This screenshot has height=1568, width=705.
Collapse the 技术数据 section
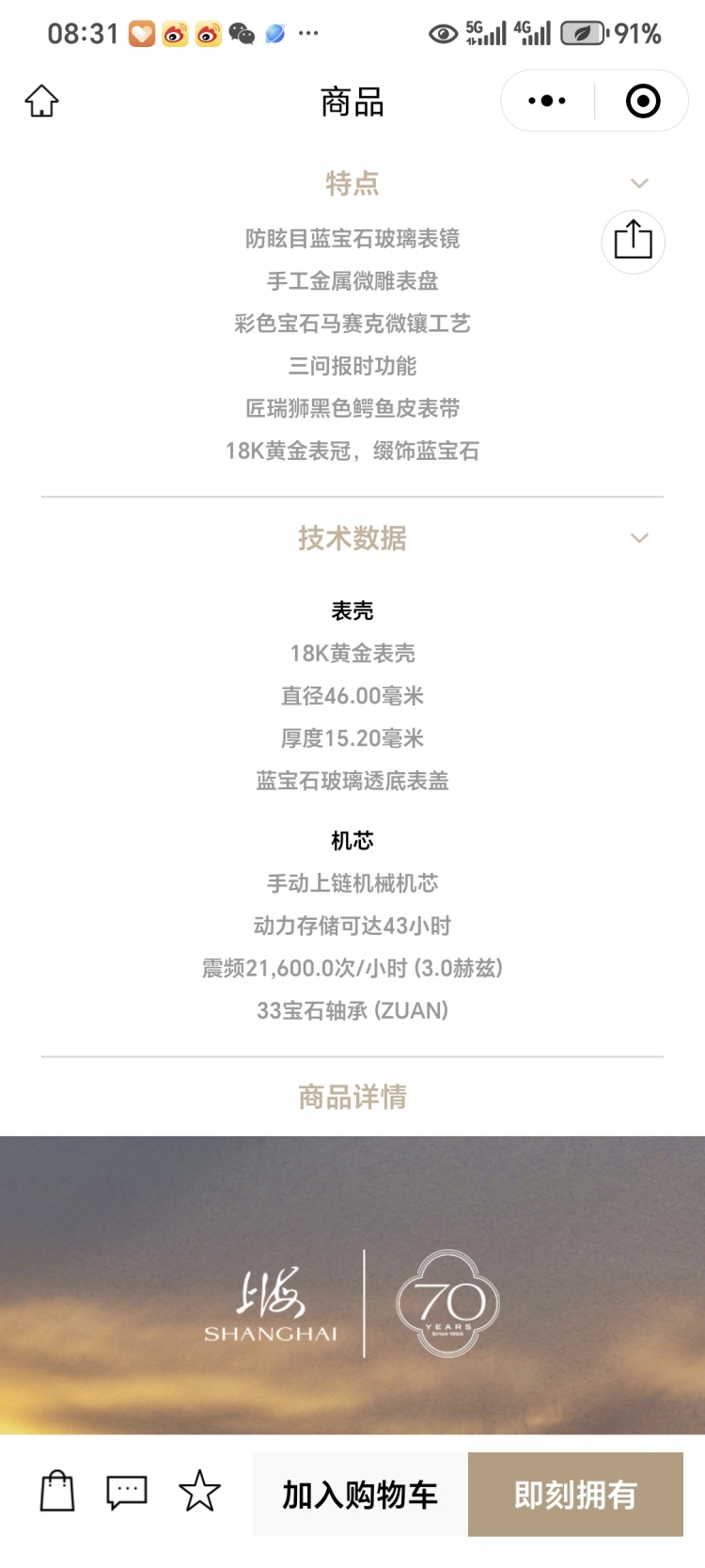639,538
